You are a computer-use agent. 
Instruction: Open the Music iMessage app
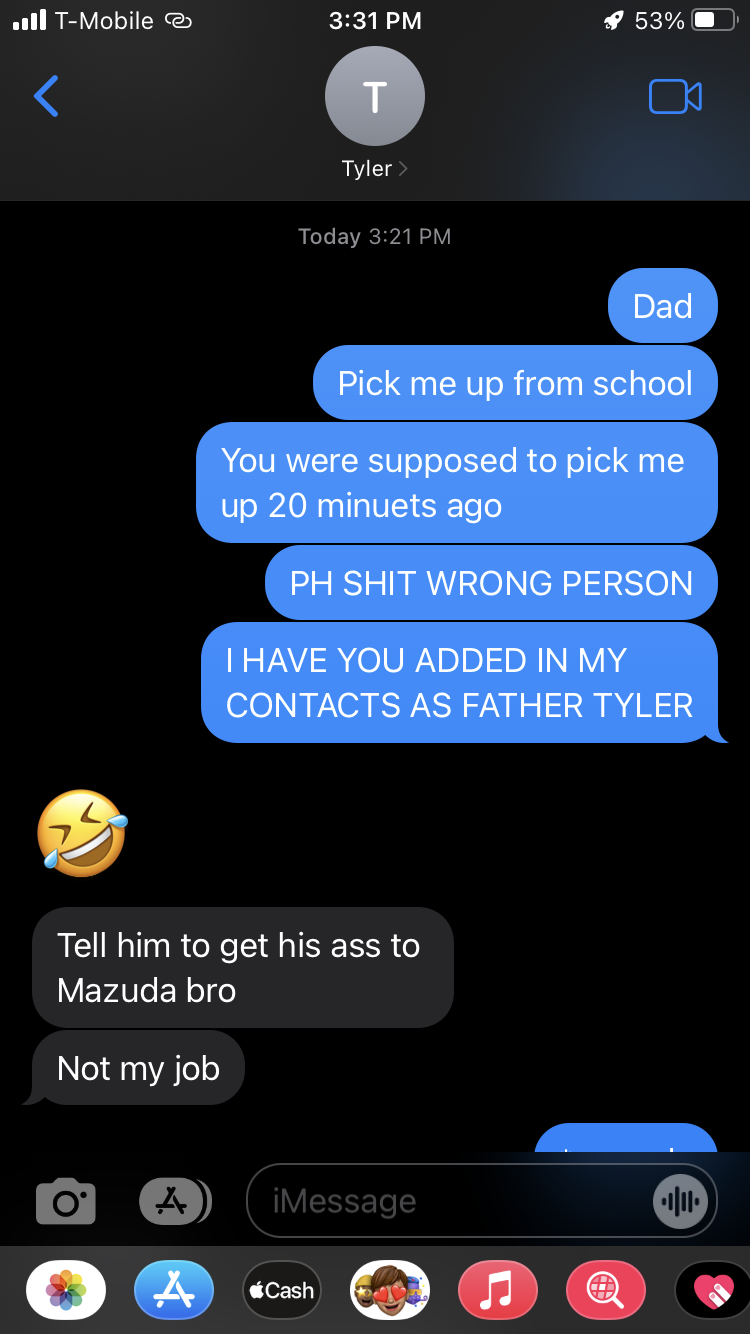[498, 1290]
